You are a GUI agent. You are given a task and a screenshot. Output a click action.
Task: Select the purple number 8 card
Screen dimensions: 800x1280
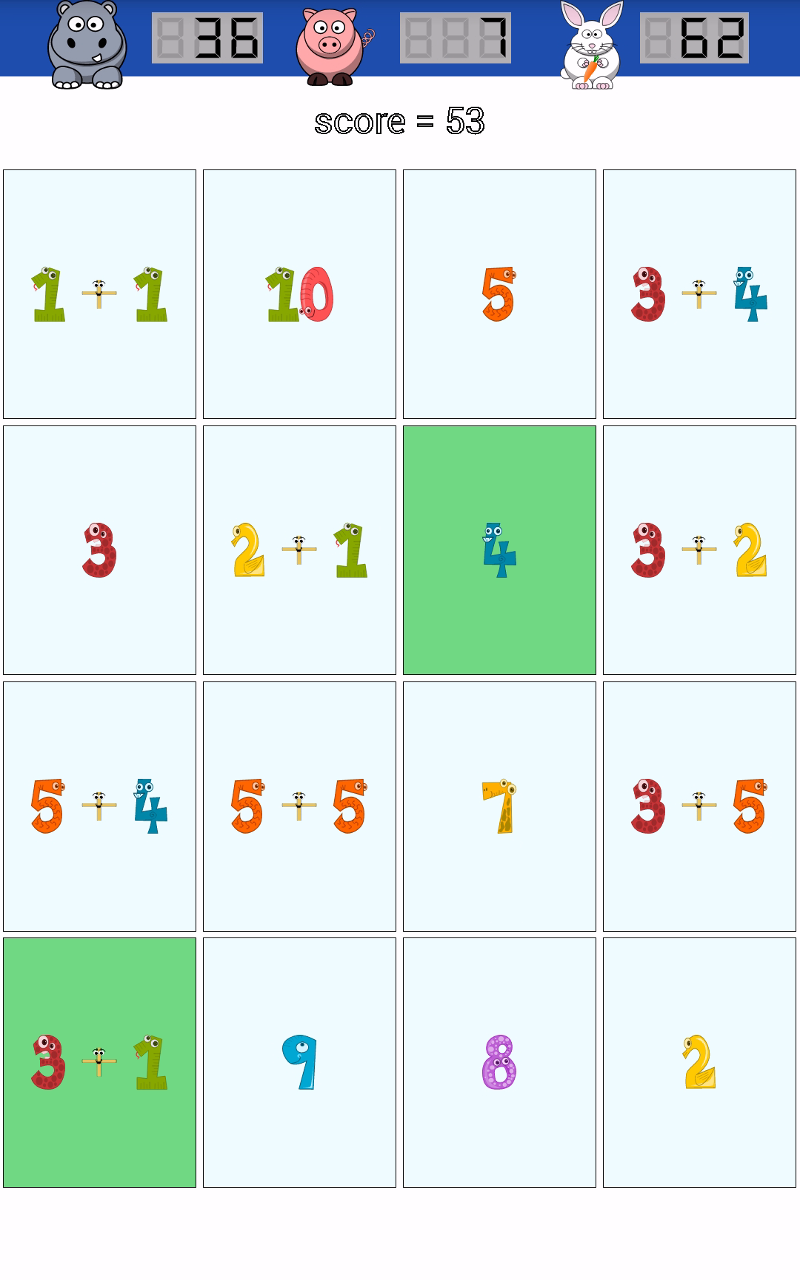coord(499,1060)
